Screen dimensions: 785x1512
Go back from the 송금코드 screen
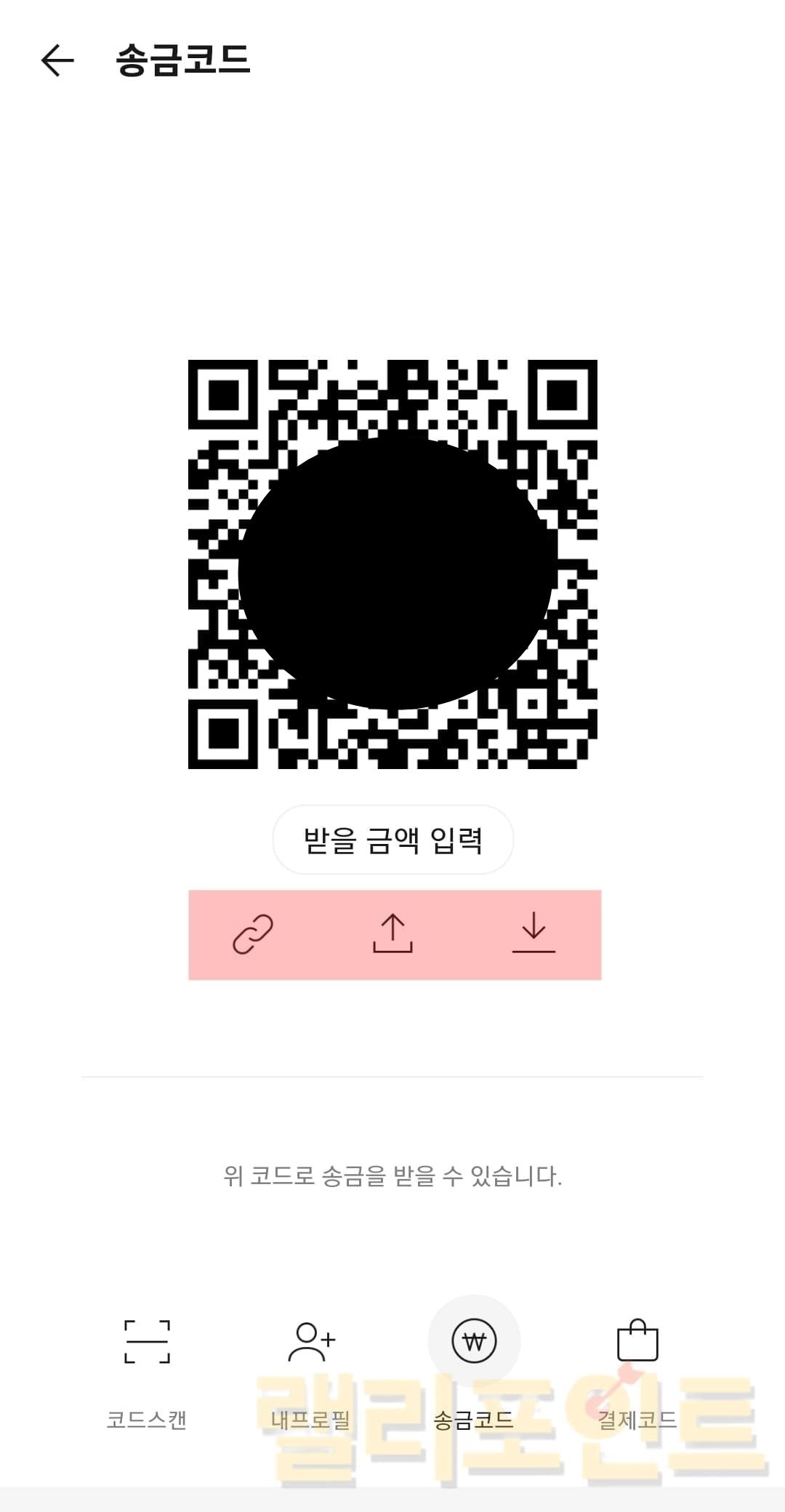coord(57,60)
